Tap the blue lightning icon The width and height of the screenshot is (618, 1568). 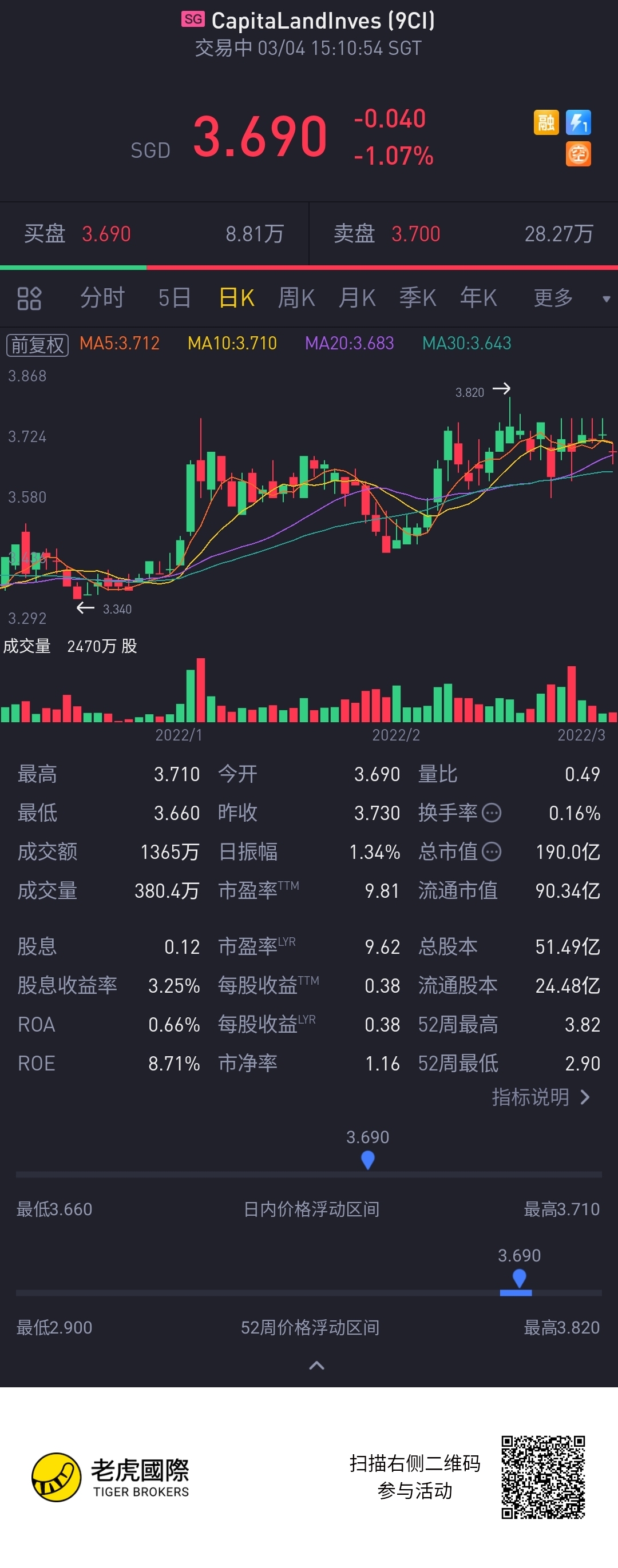click(578, 122)
